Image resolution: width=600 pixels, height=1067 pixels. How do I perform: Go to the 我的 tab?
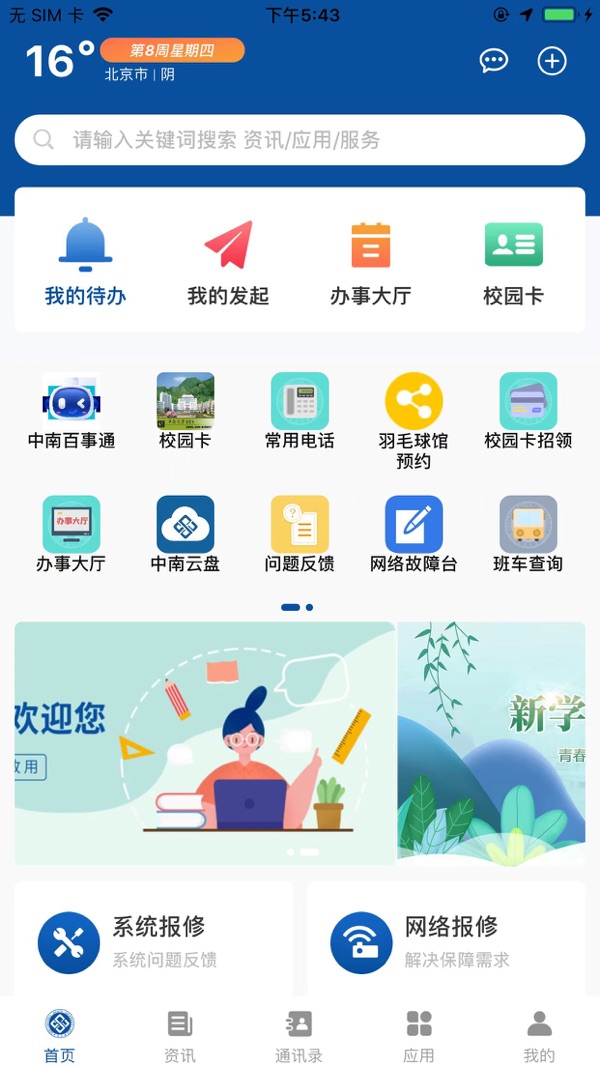pyautogui.click(x=539, y=1036)
